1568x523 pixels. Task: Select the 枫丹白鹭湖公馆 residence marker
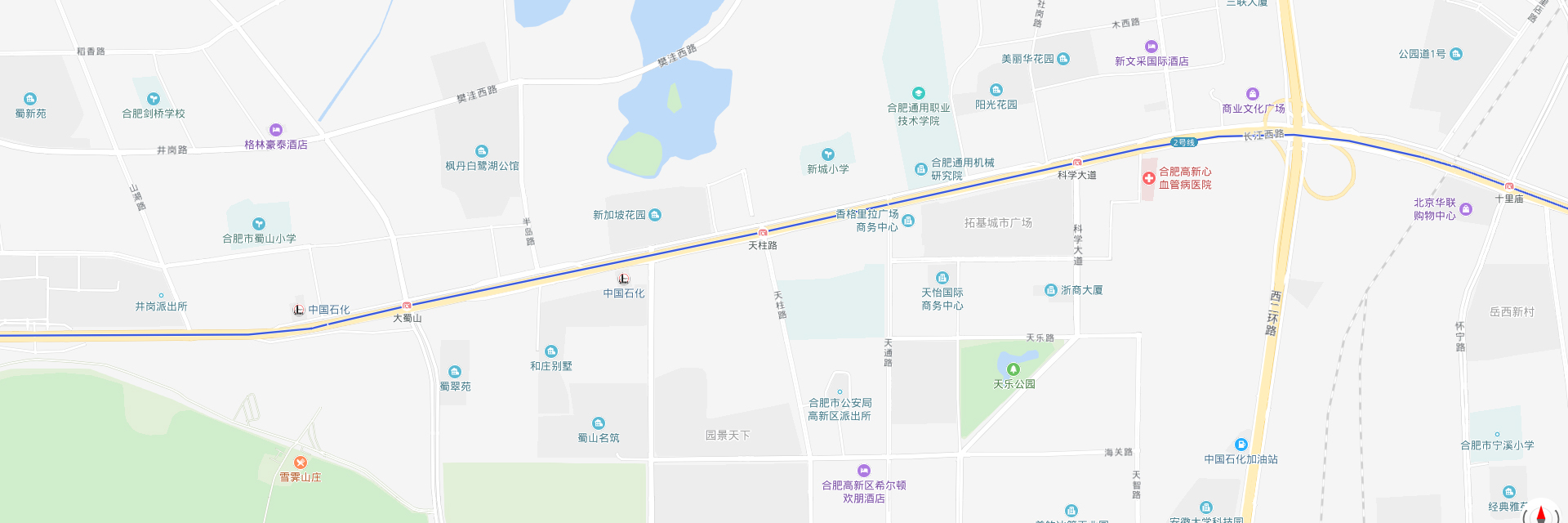tap(482, 151)
